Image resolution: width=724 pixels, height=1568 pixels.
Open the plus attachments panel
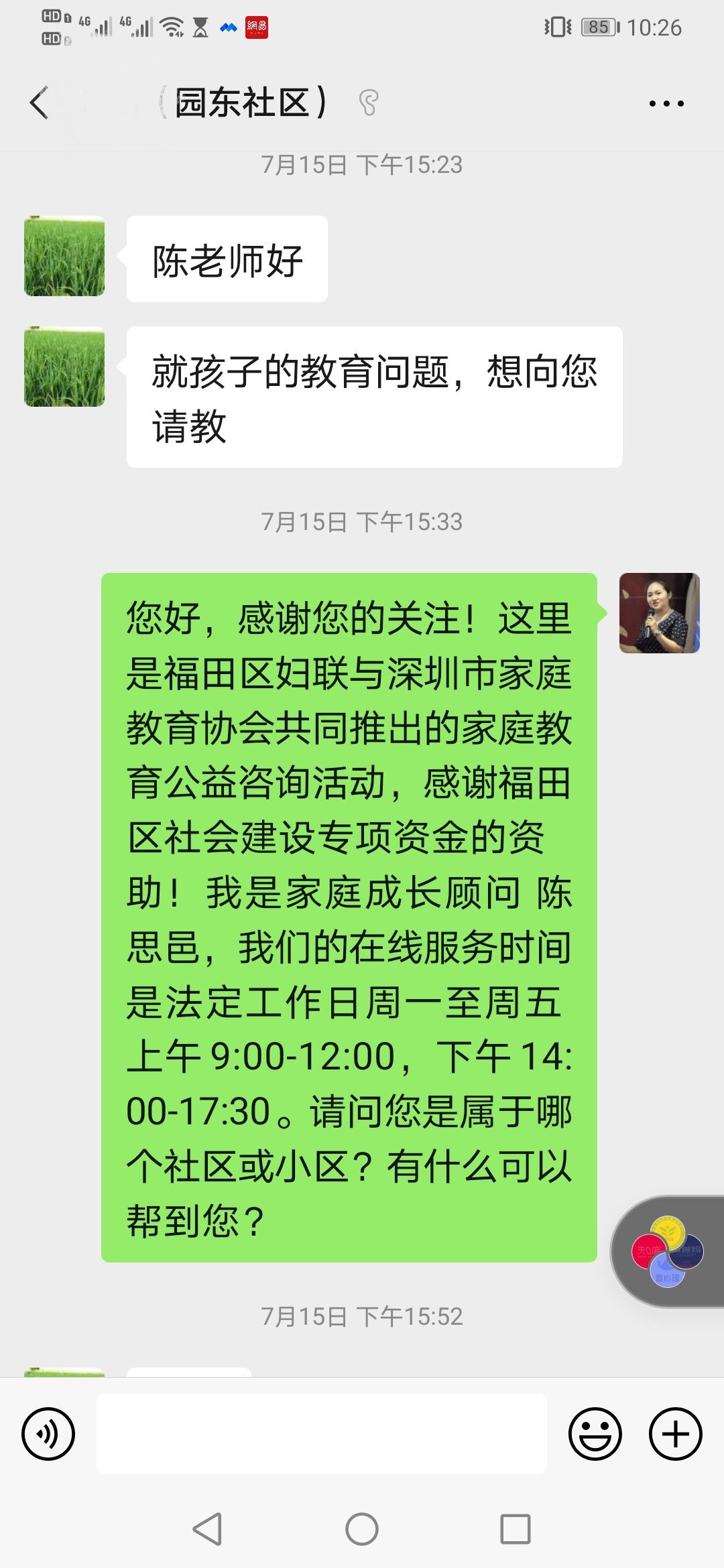pos(675,1434)
